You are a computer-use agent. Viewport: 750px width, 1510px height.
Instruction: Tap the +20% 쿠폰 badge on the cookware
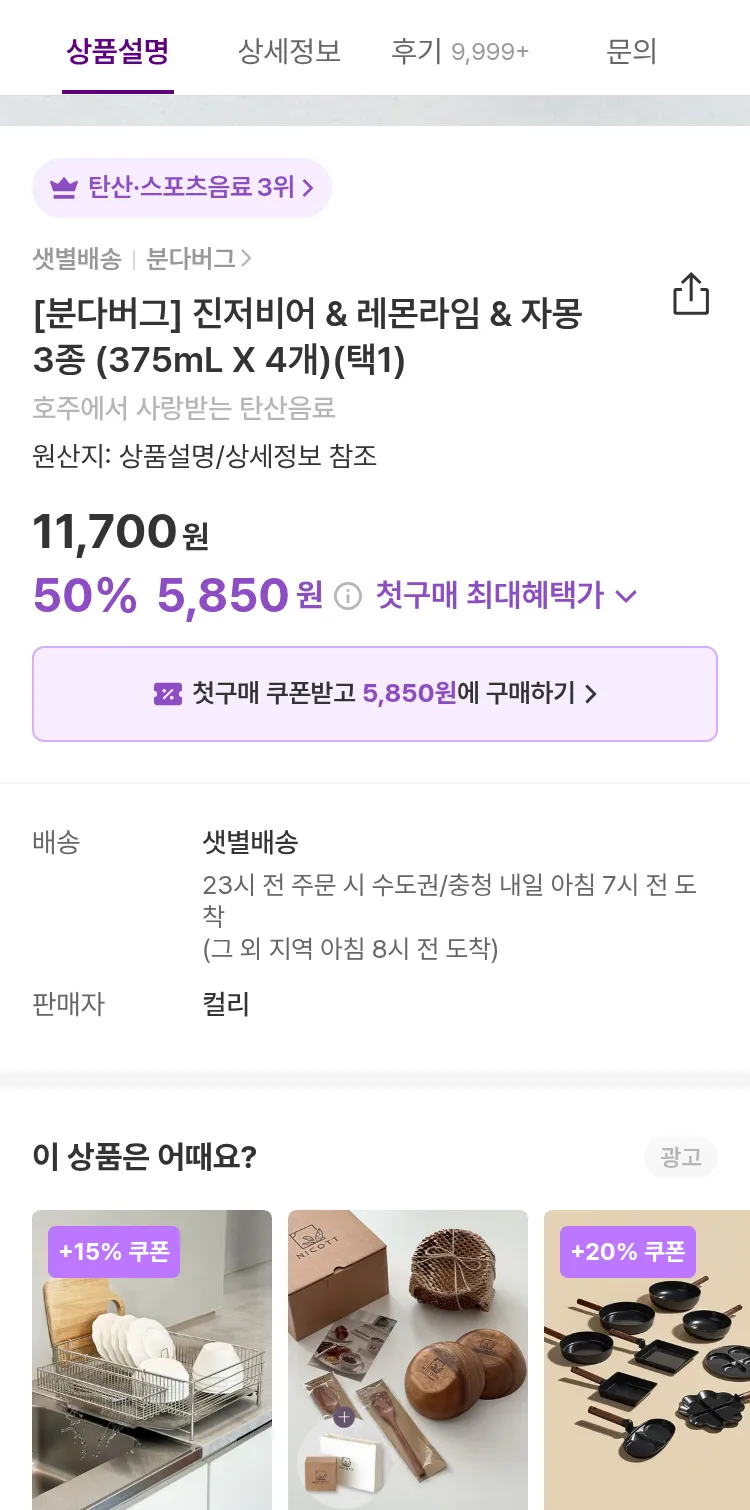(627, 1251)
